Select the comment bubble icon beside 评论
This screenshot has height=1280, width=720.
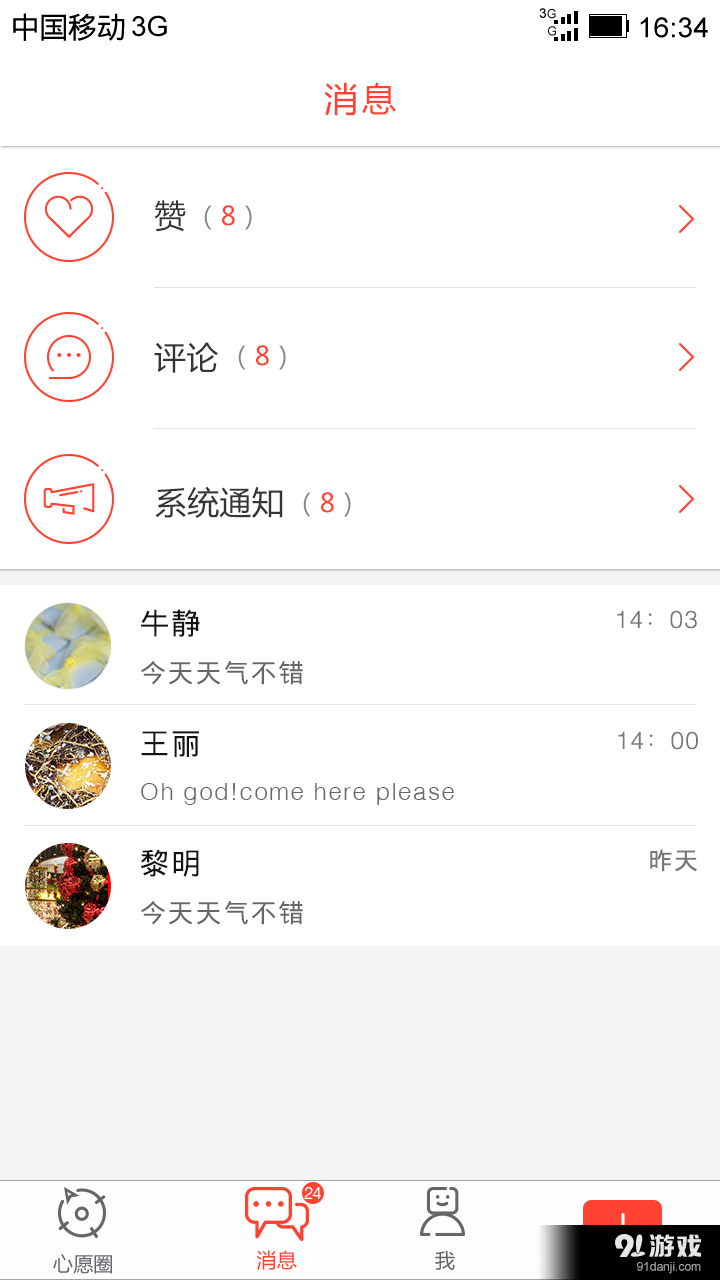click(x=68, y=357)
